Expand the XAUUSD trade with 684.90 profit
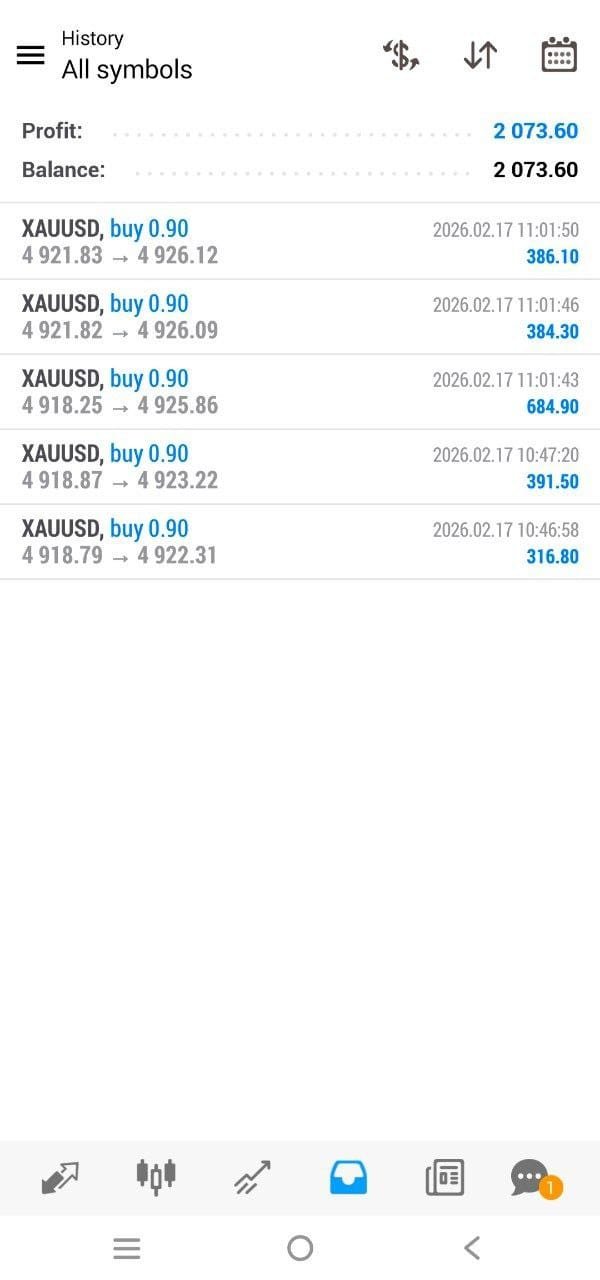 pyautogui.click(x=300, y=392)
